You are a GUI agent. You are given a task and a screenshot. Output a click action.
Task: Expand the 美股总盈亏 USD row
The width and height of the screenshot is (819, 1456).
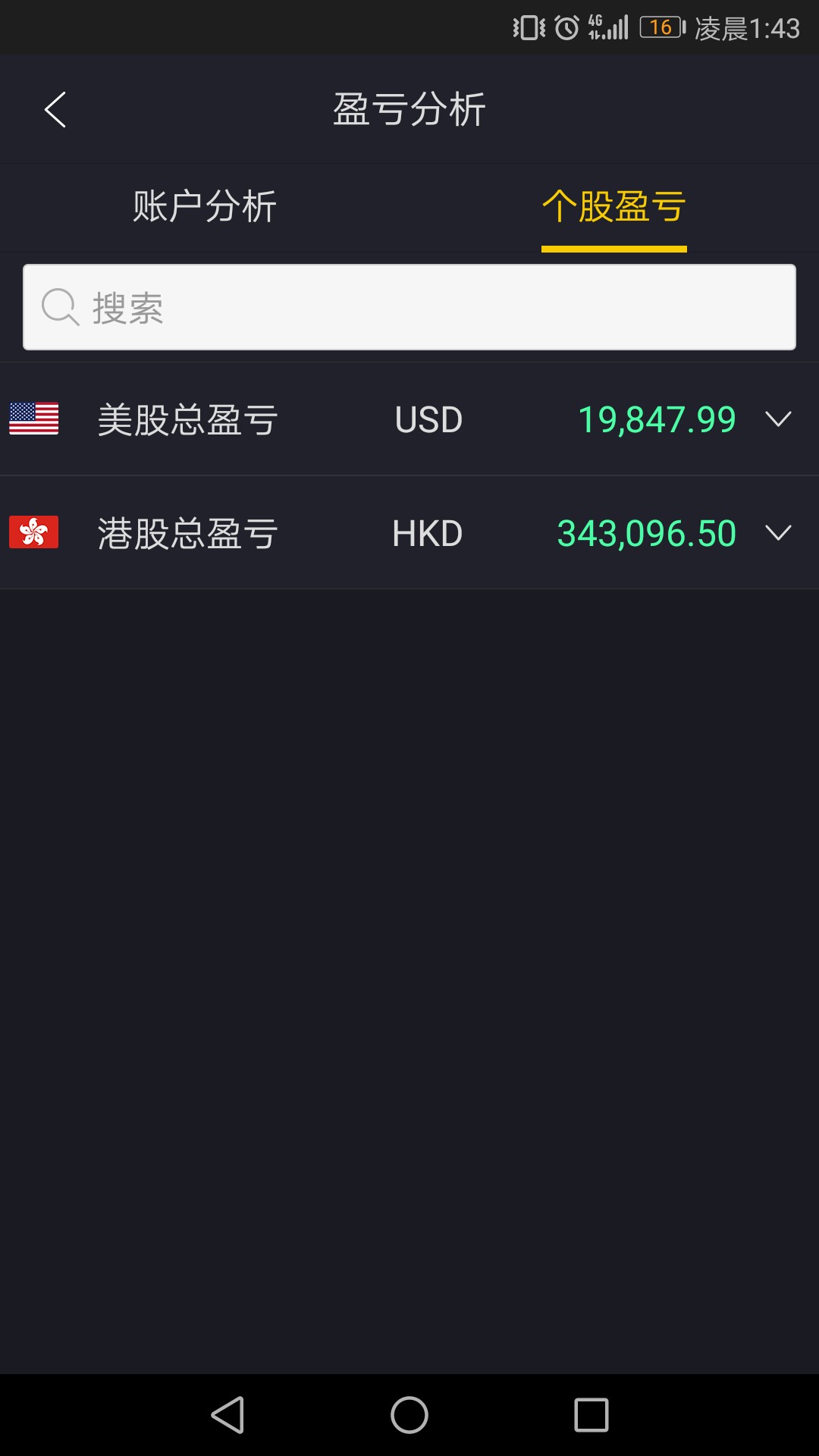409,419
